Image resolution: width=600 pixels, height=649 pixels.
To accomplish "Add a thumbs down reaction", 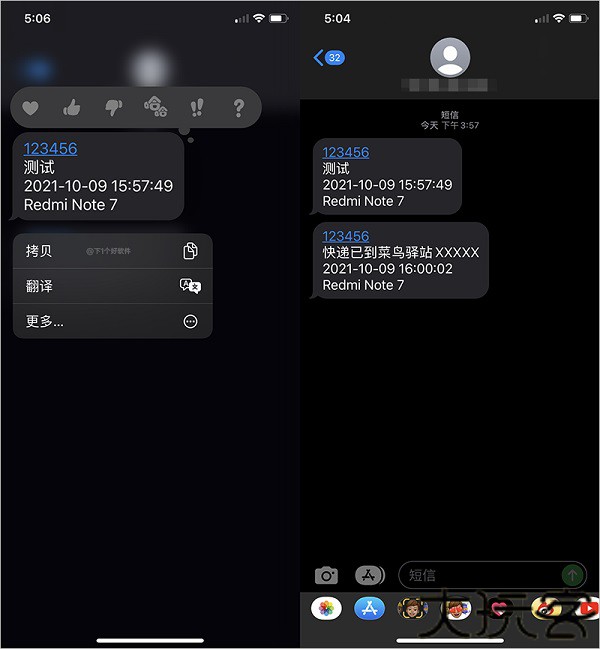I will point(113,107).
